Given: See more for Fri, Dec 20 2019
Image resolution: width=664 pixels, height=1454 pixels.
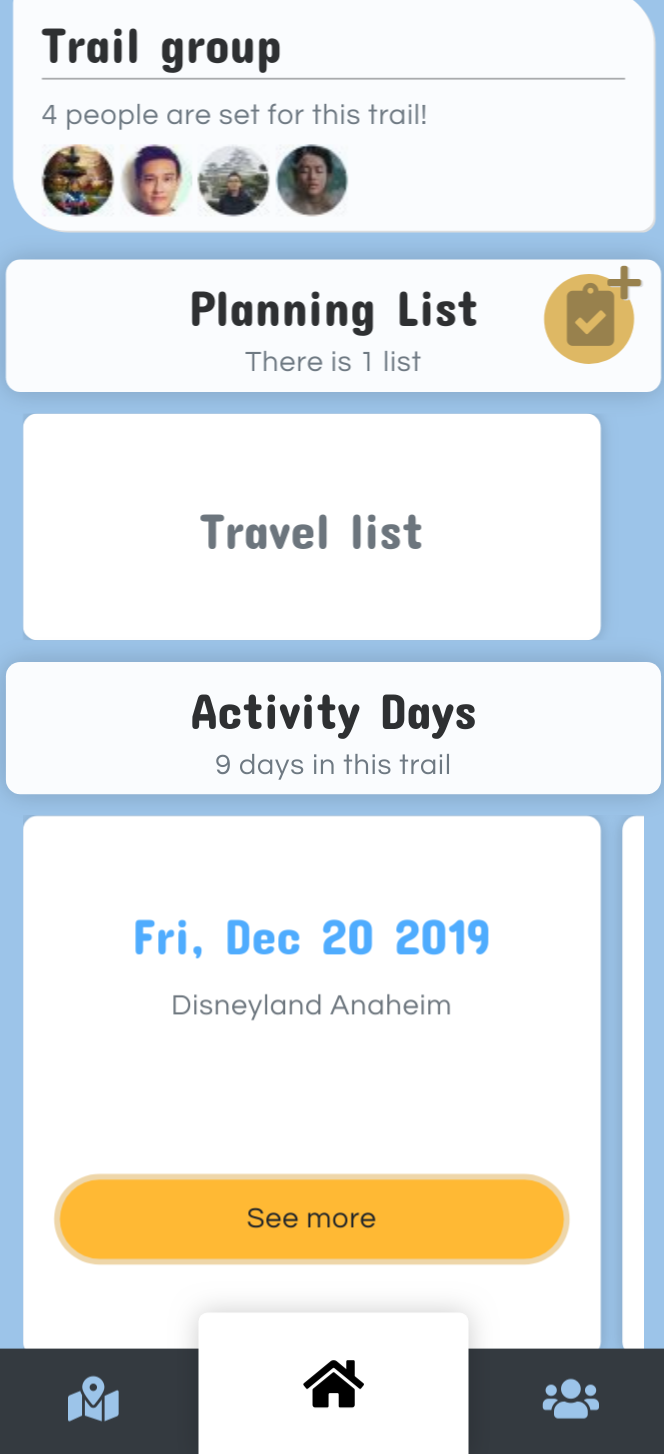Looking at the screenshot, I should click(x=312, y=1218).
